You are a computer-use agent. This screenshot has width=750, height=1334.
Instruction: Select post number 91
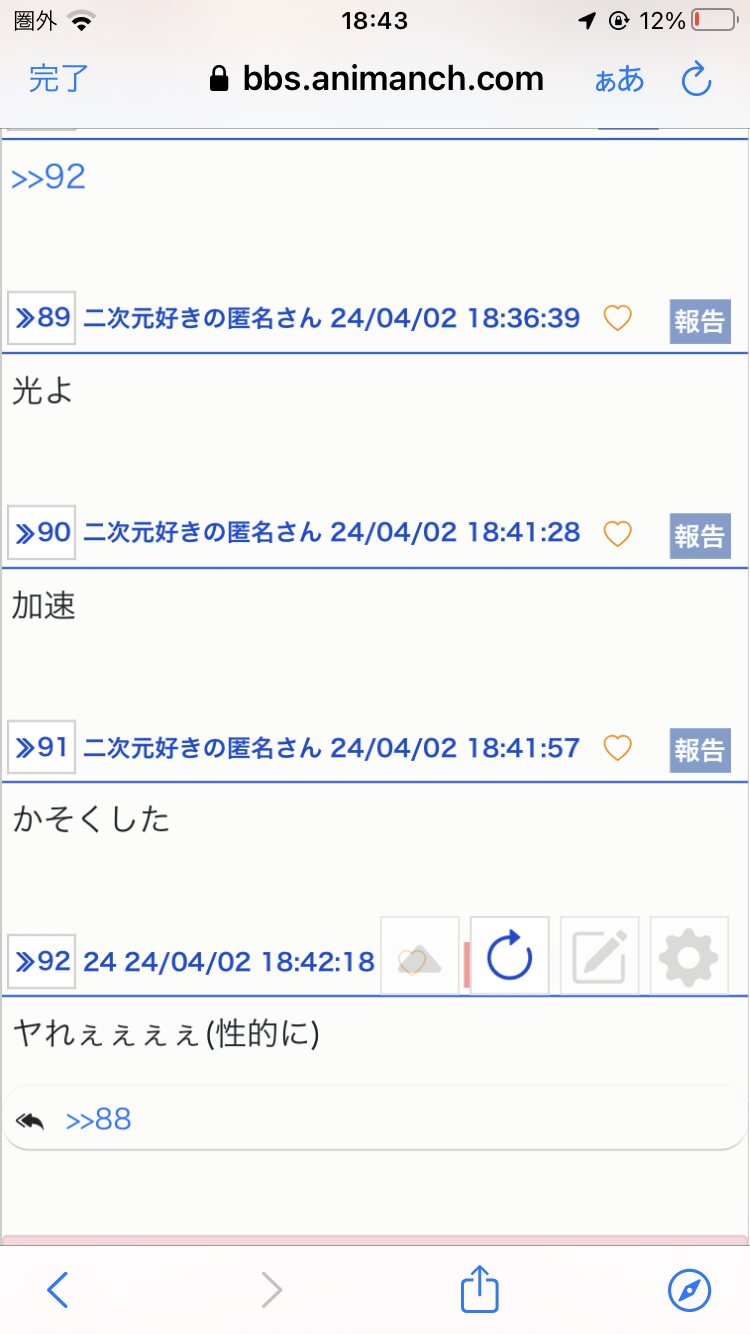click(42, 747)
